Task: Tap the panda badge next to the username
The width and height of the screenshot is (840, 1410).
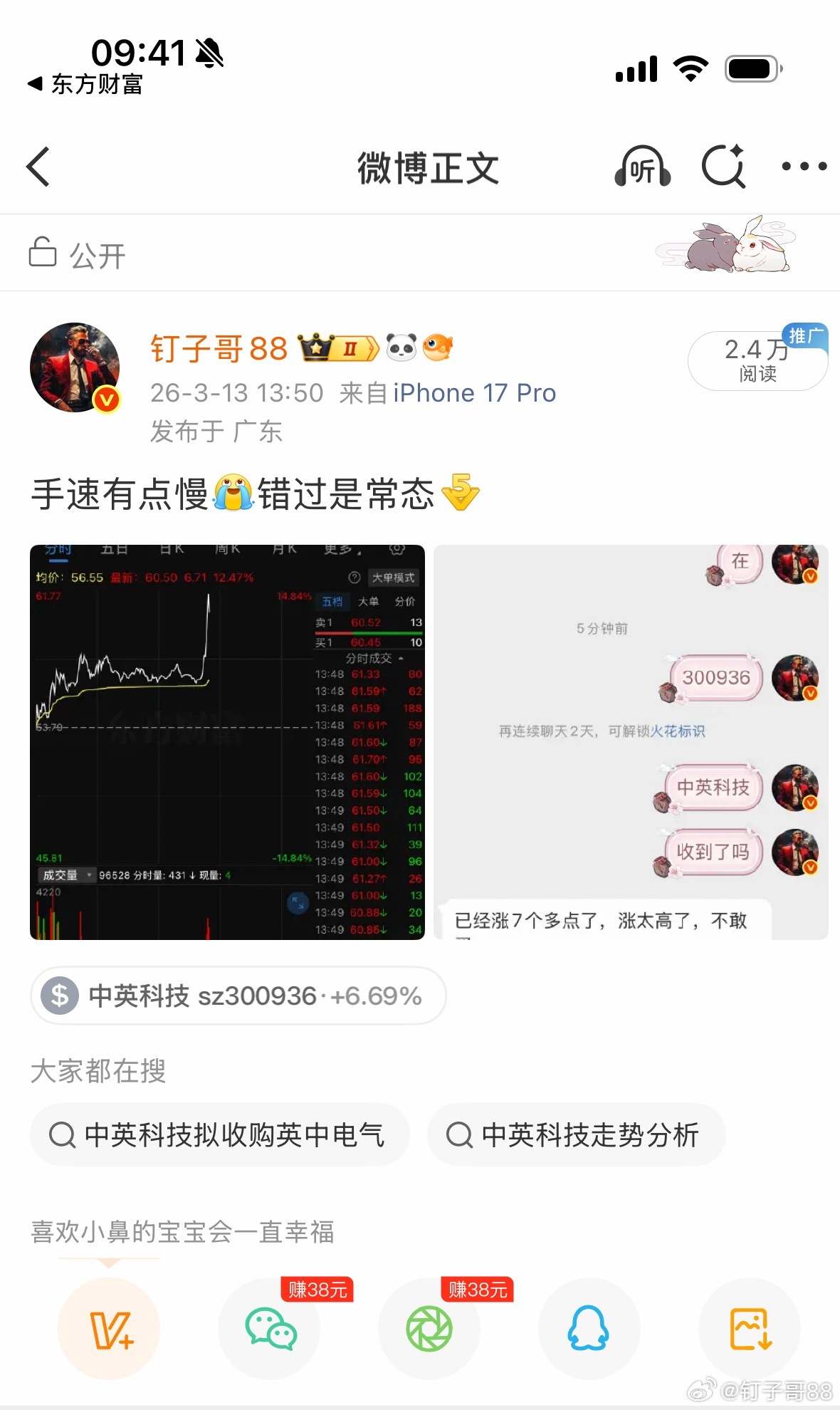Action: 401,347
